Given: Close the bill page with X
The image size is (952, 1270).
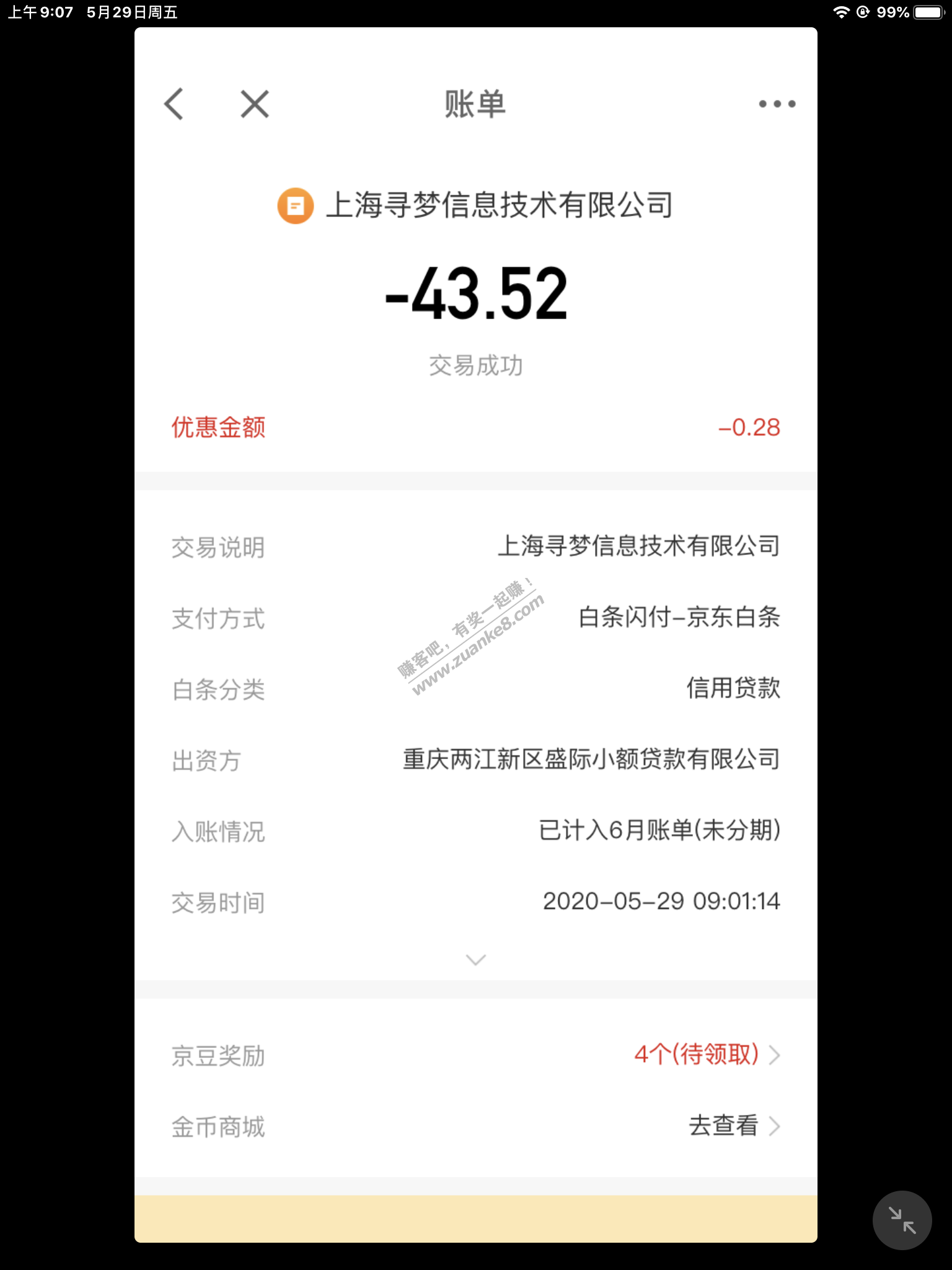Looking at the screenshot, I should click(255, 104).
